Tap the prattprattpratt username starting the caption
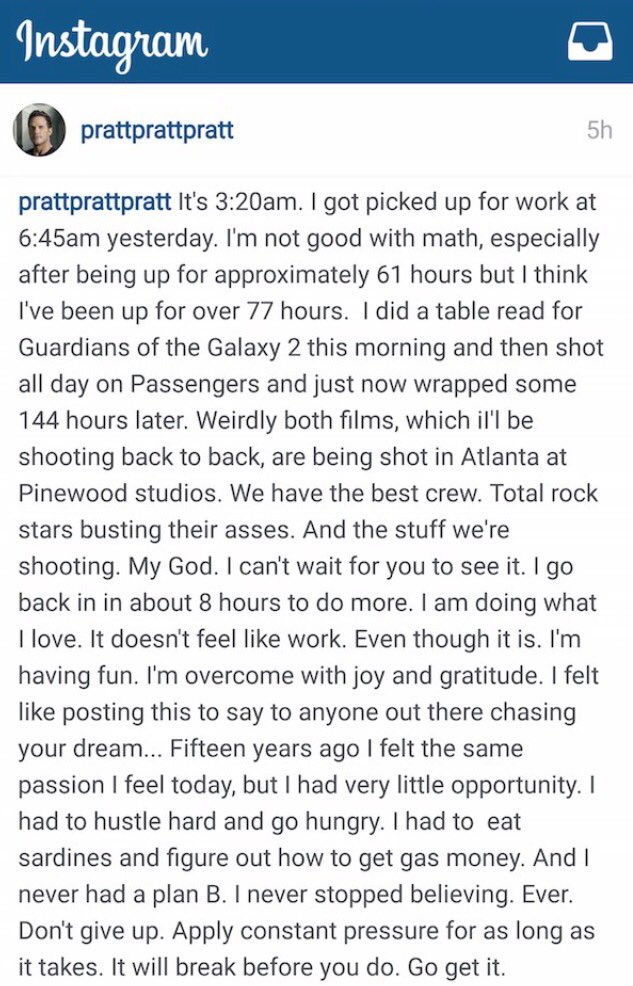 point(95,201)
